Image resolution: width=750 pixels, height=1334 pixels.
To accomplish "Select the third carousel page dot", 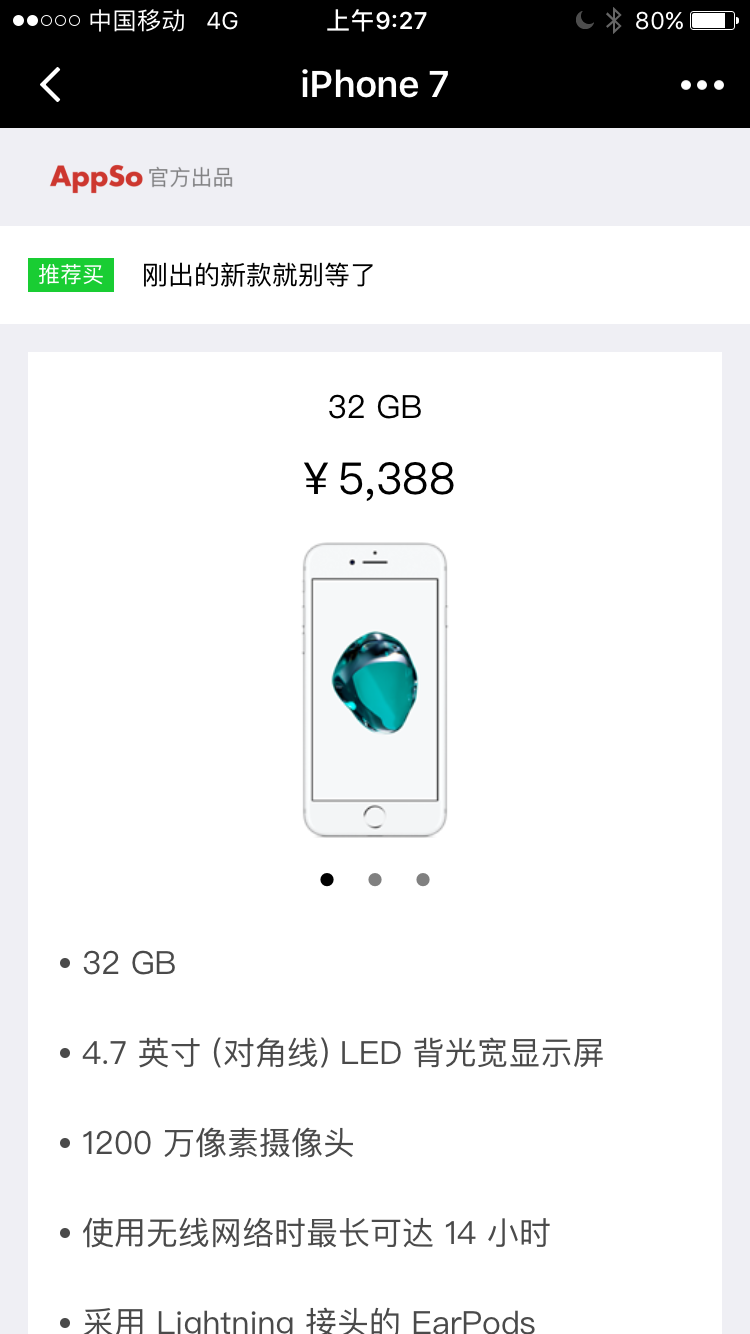I will click(x=423, y=880).
